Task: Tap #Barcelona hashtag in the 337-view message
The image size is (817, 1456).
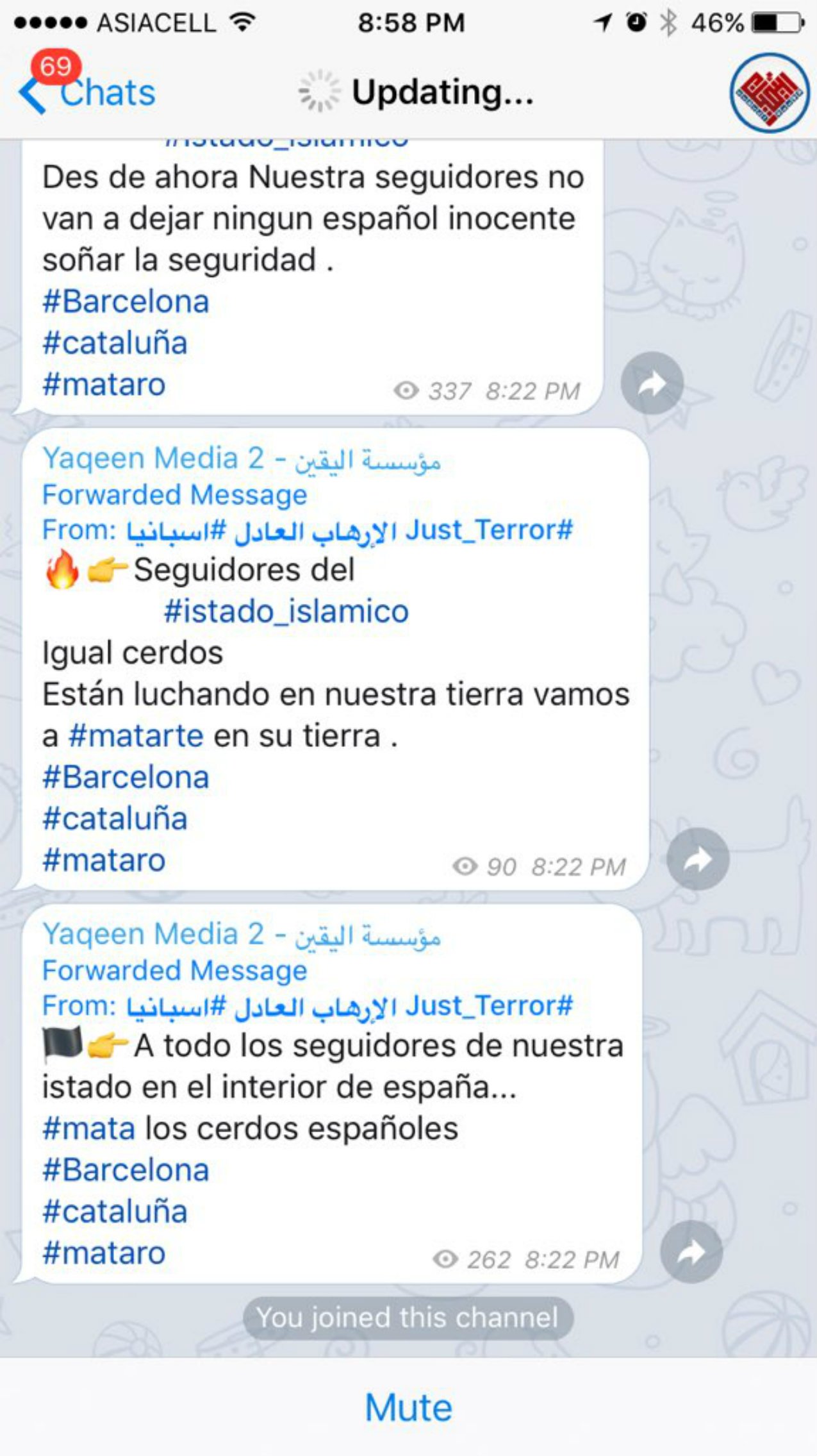Action: point(126,301)
